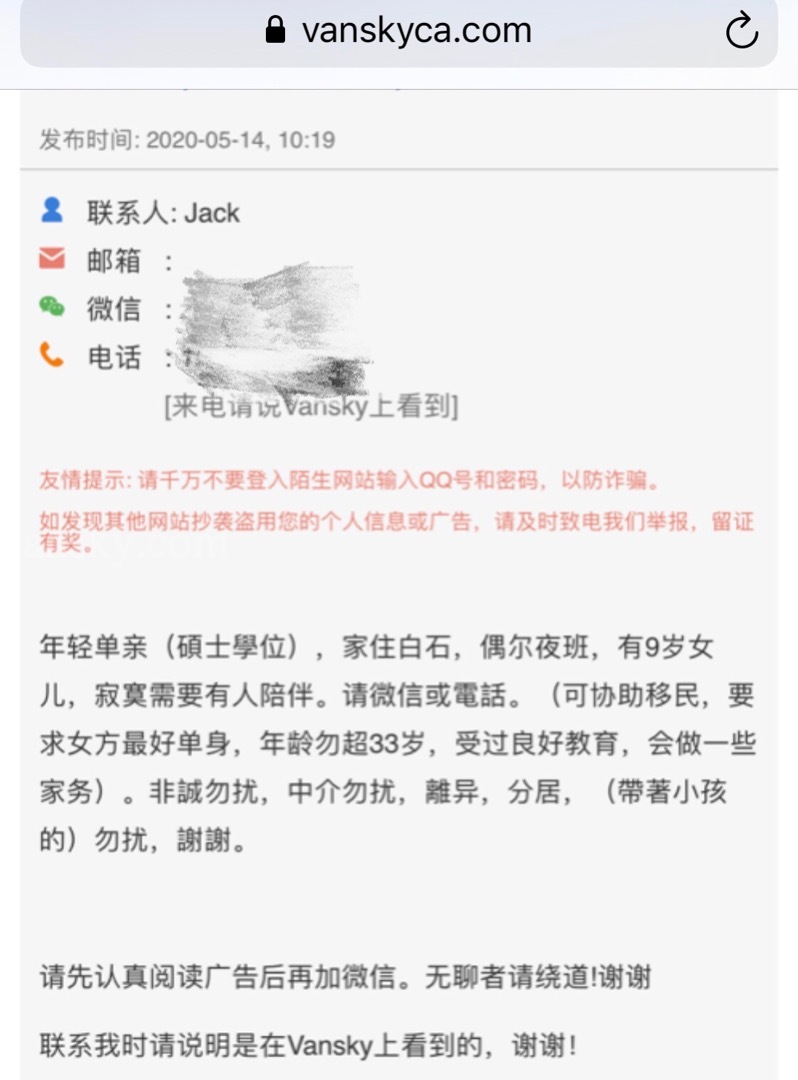Screen dimensions: 798x1080
Task: Reload the vanskyca.com page
Action: 741,32
